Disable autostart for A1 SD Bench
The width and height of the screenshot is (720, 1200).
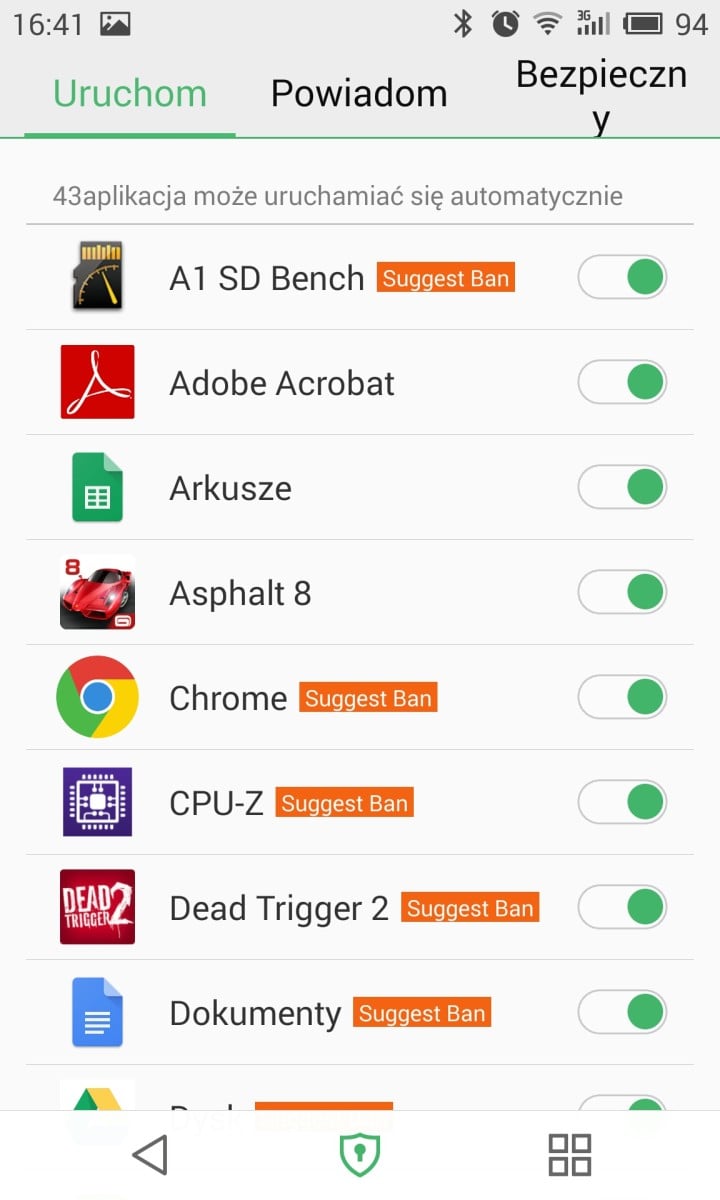point(622,277)
